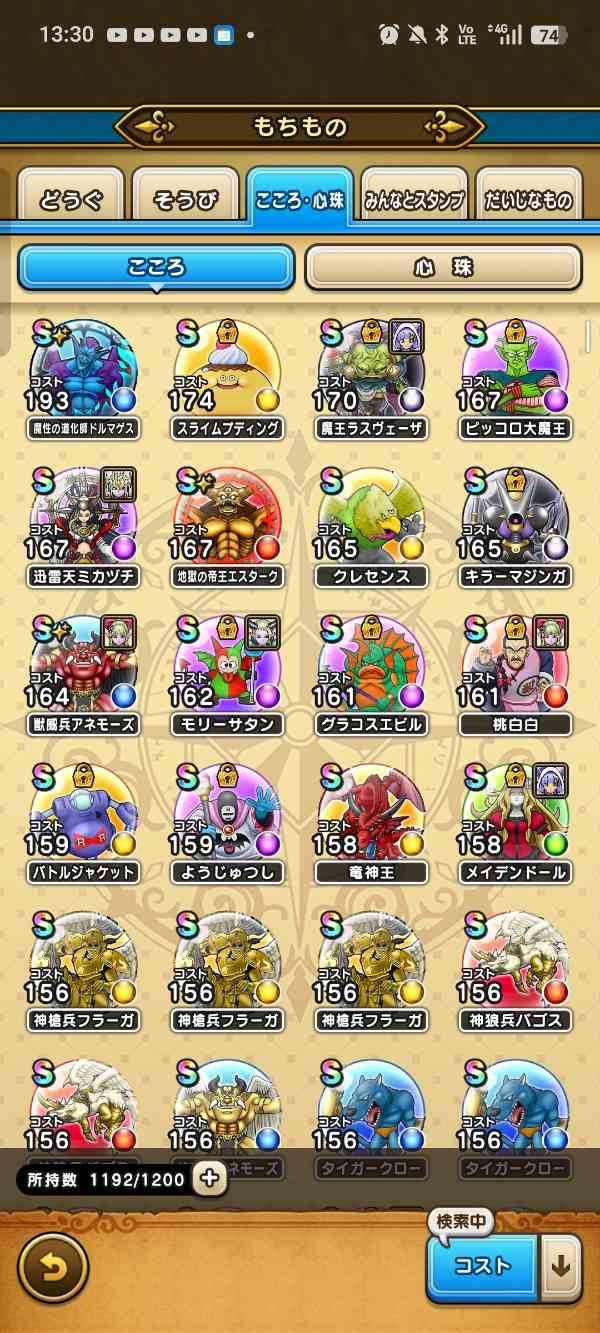
Task: Go back with the return arrow
Action: [53, 1267]
